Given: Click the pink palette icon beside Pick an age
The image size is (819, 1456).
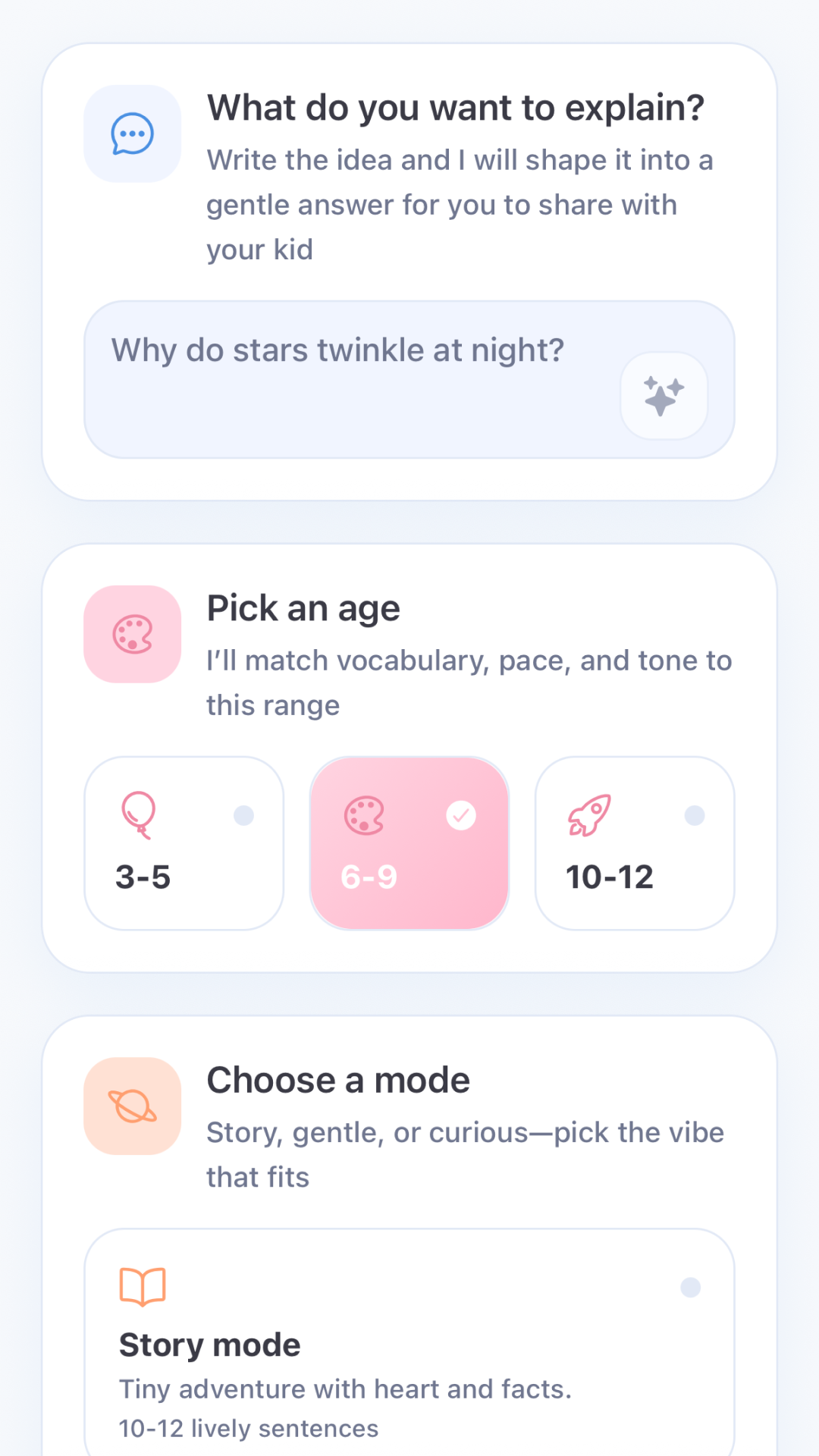Looking at the screenshot, I should coord(131,635).
